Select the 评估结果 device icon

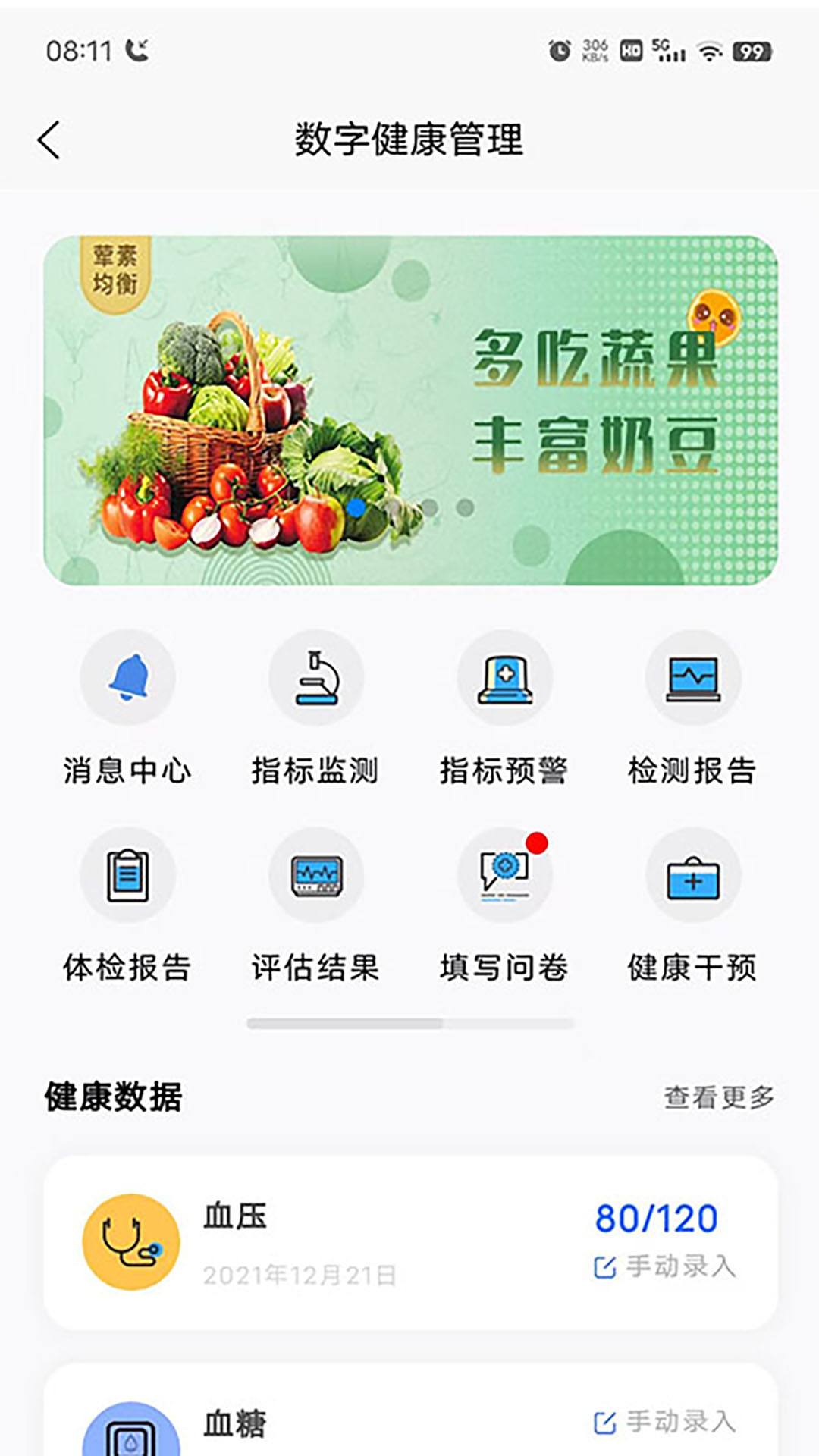[x=316, y=874]
